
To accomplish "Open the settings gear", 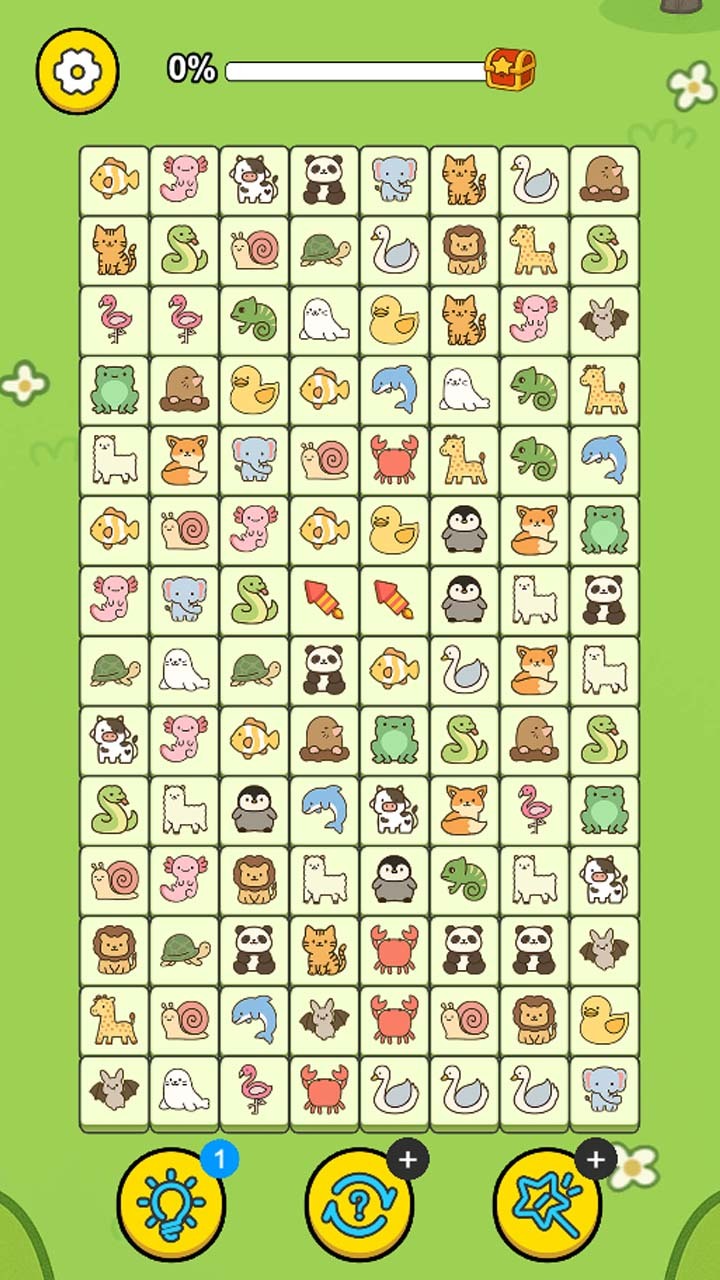I will tap(77, 71).
